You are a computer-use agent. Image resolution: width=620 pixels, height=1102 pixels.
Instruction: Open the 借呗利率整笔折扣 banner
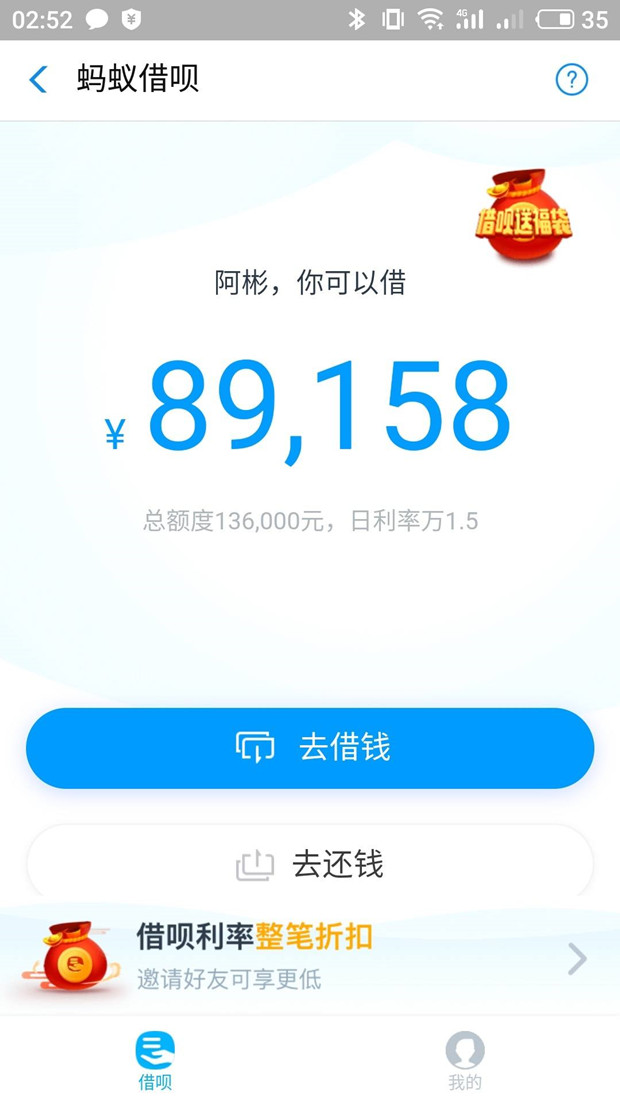pyautogui.click(x=310, y=957)
